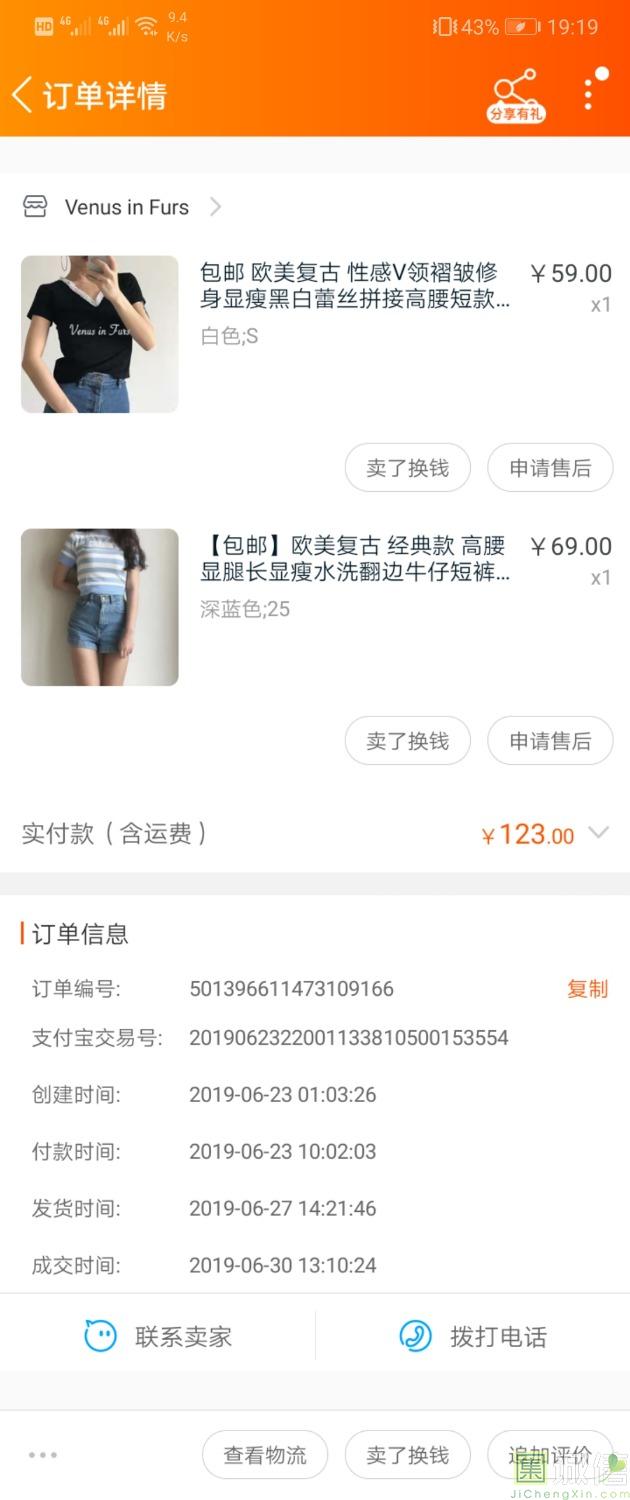Expand the 实付款 payment breakdown
The width and height of the screenshot is (630, 1500).
tap(598, 833)
